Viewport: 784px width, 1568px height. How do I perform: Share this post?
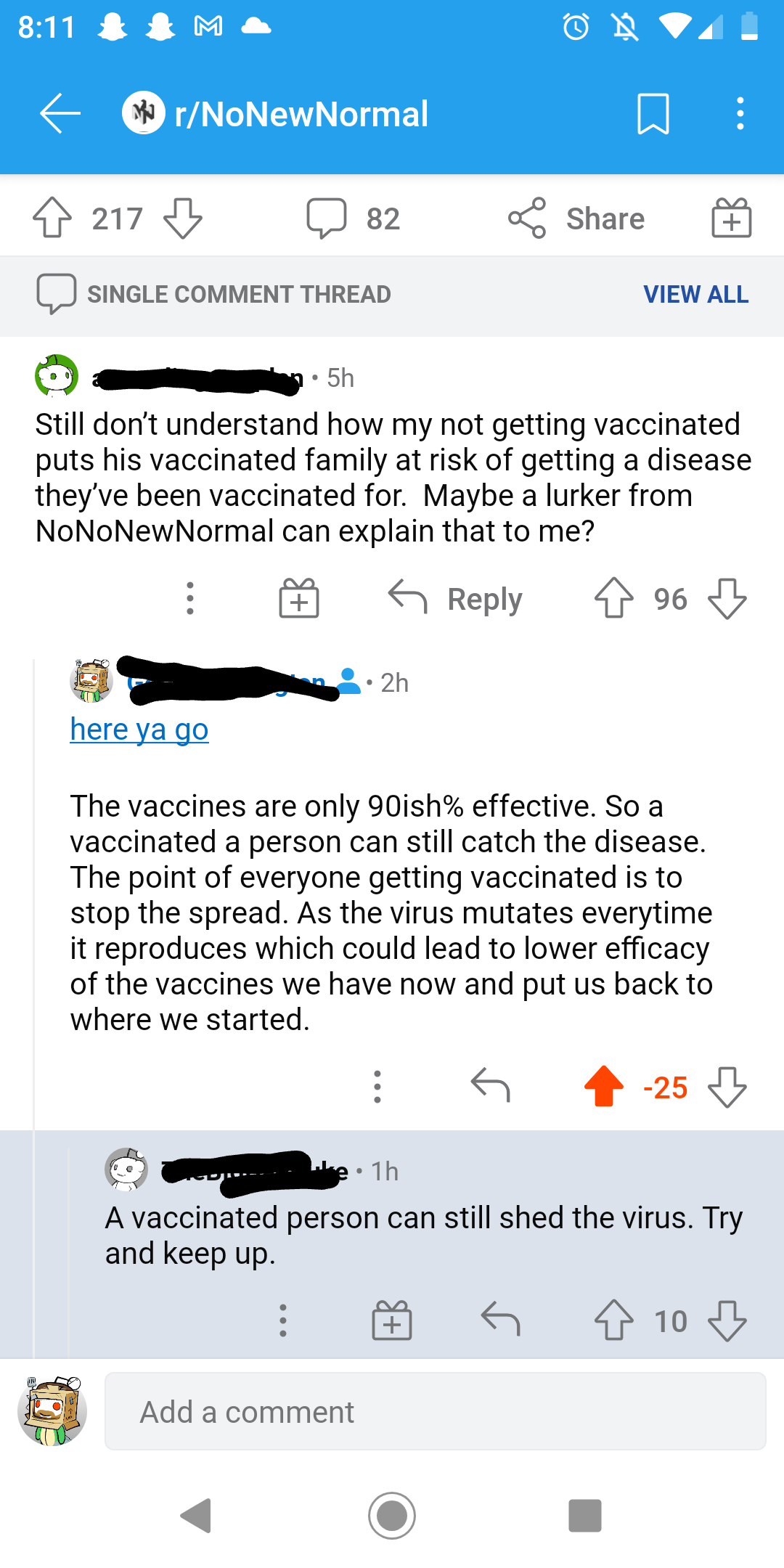pos(577,218)
